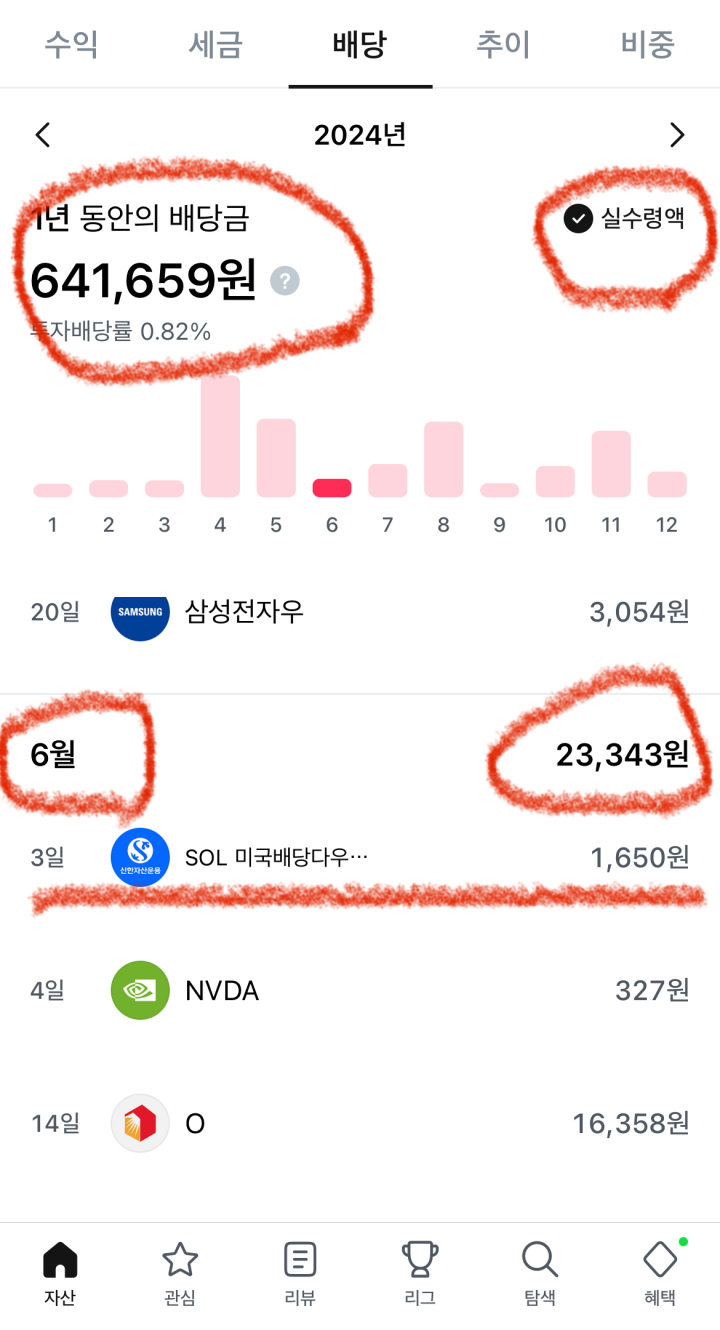Go to the previous year
This screenshot has height=1330, width=720.
tap(42, 135)
